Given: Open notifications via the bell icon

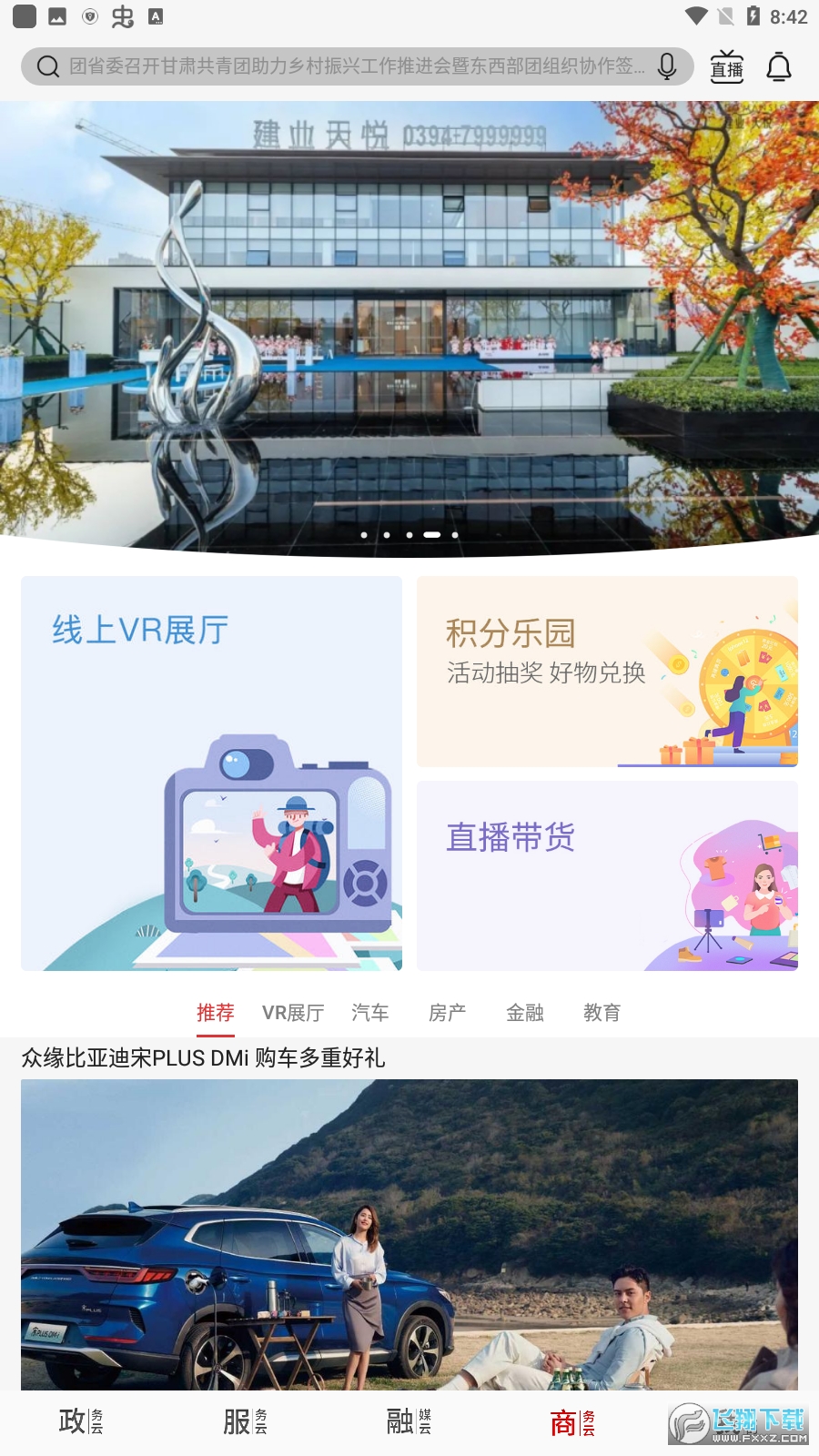Looking at the screenshot, I should (x=778, y=66).
